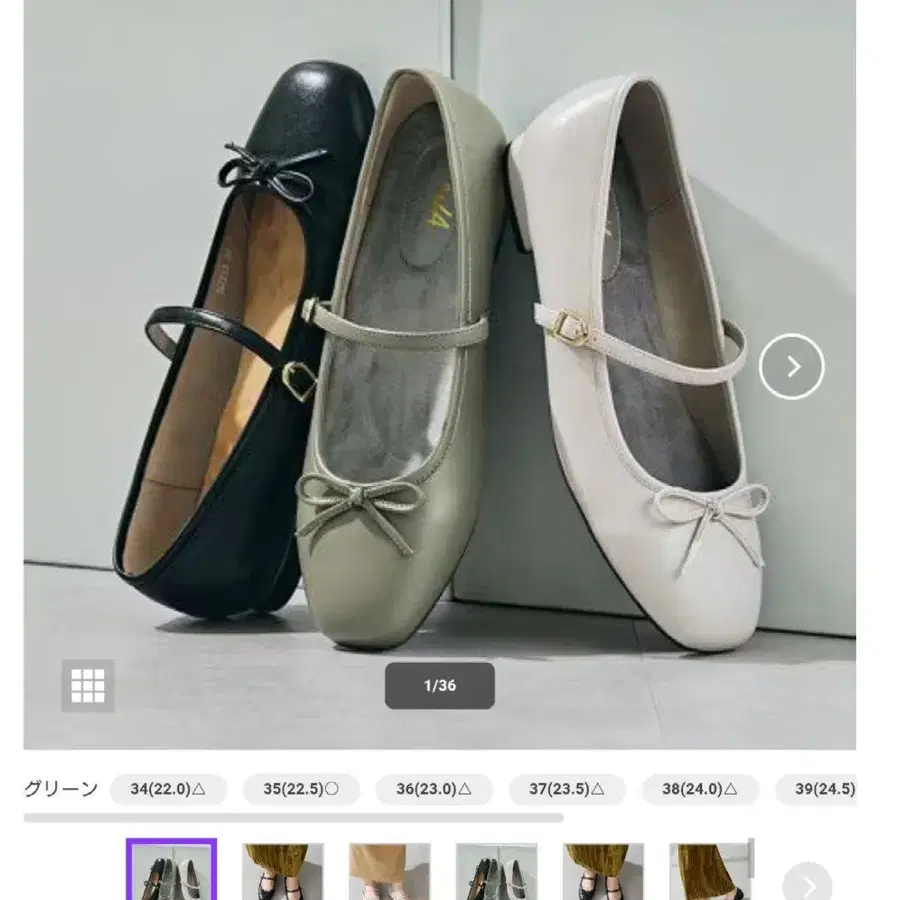Advance the thumbnail strip with the arrow
This screenshot has width=900, height=900.
point(806,884)
